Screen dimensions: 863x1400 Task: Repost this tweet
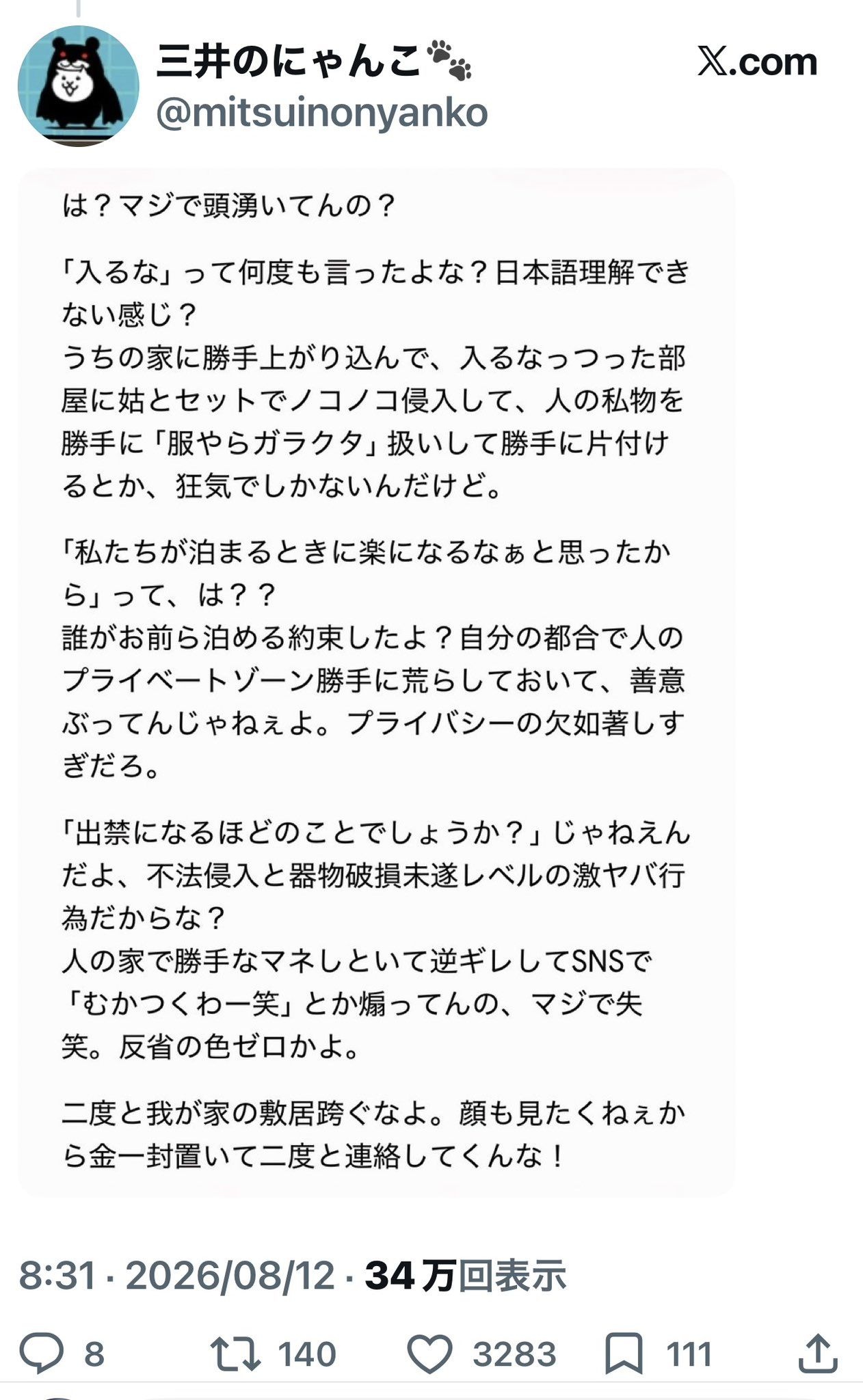235,1354
